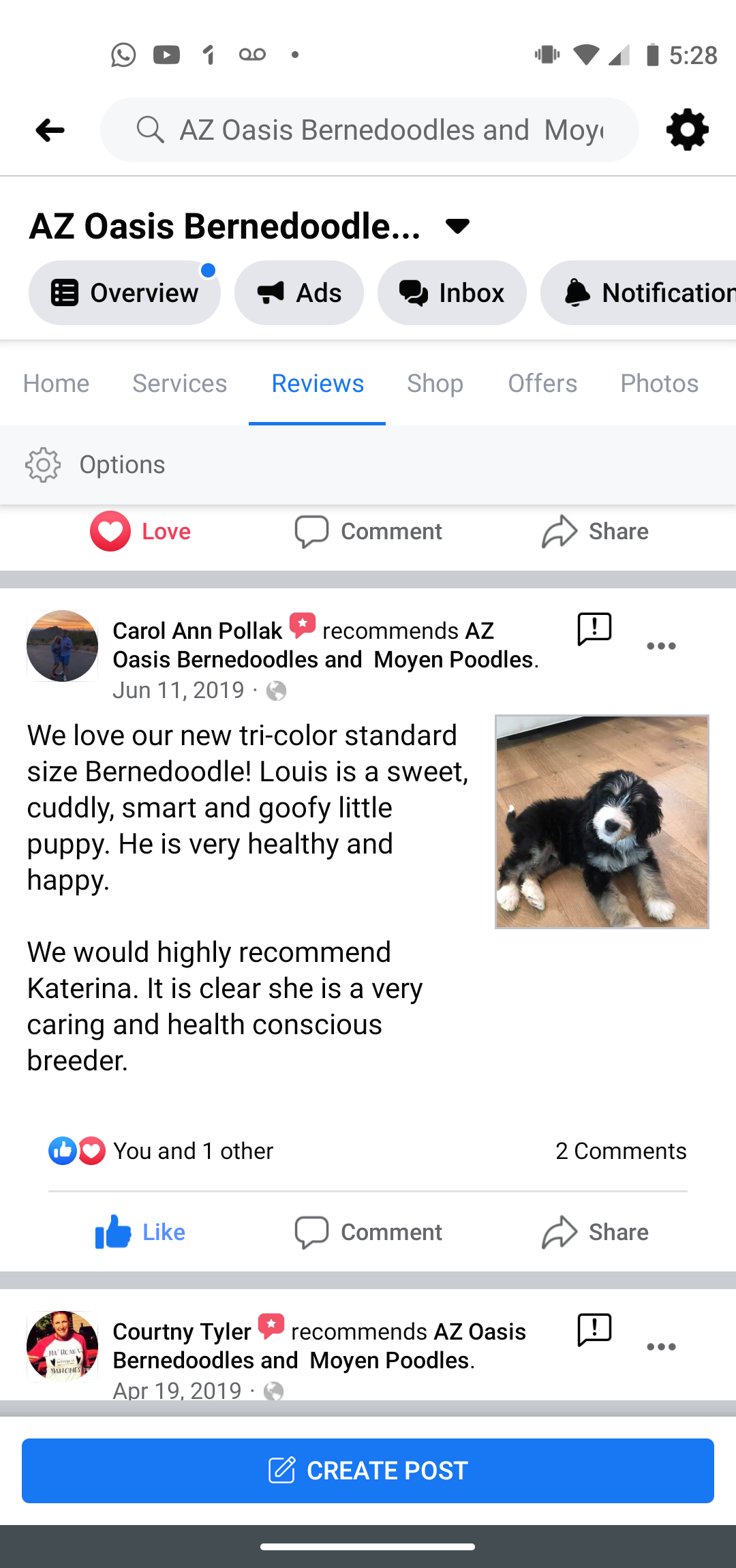Report Carol Ann Pollak's review
The image size is (736, 1568).
click(594, 629)
